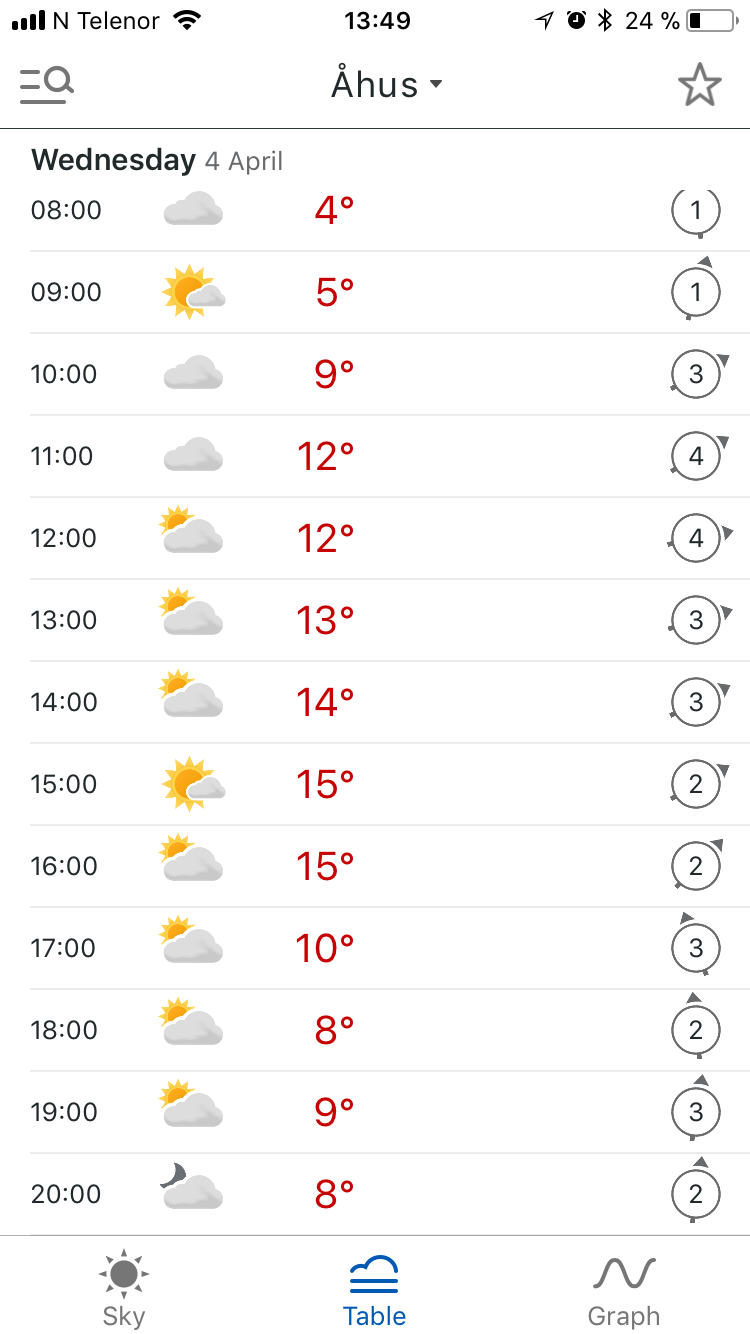Select the Table tab
This screenshot has width=750, height=1334.
pos(374,1288)
